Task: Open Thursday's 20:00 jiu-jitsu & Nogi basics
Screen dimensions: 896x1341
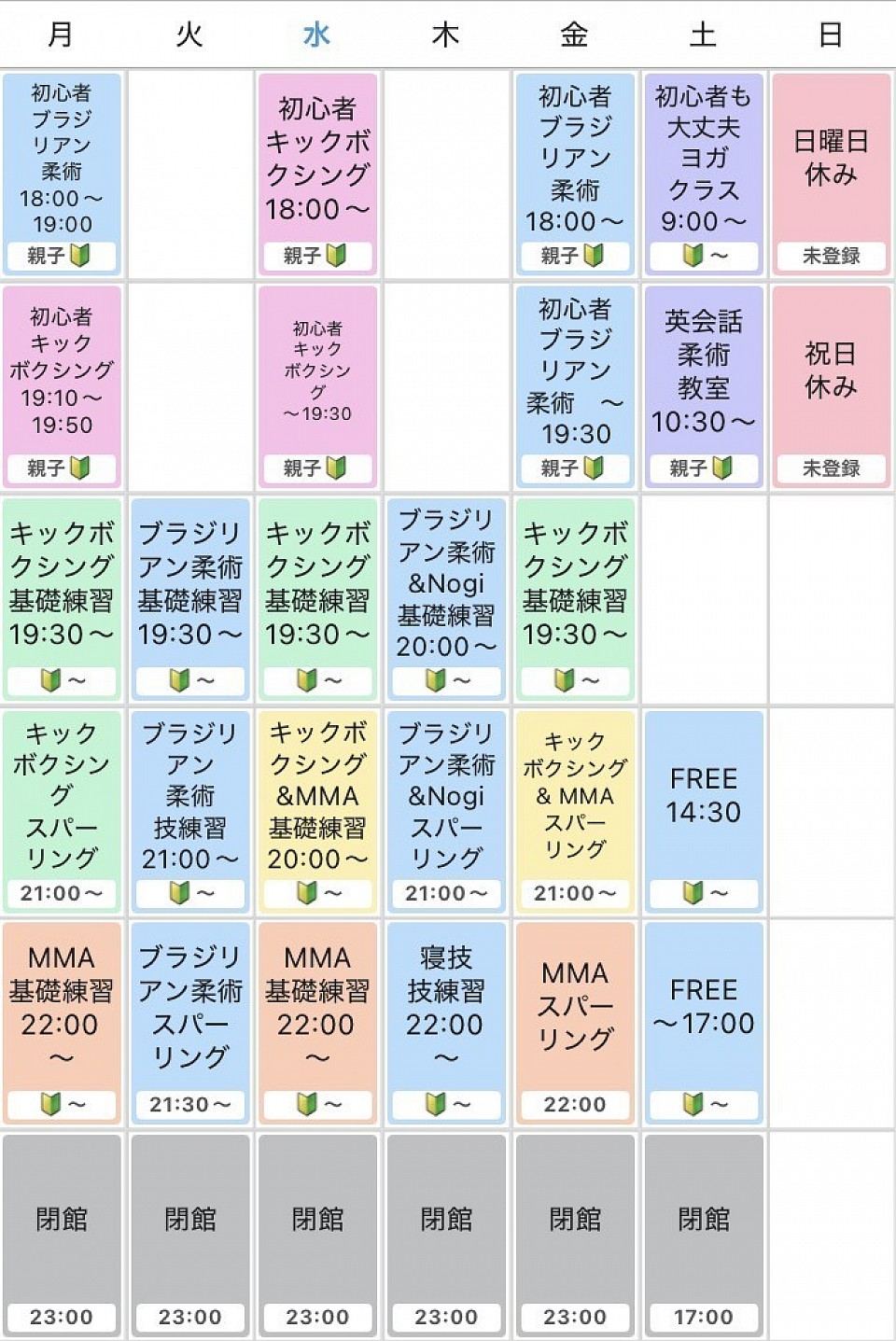Action: pyautogui.click(x=446, y=598)
